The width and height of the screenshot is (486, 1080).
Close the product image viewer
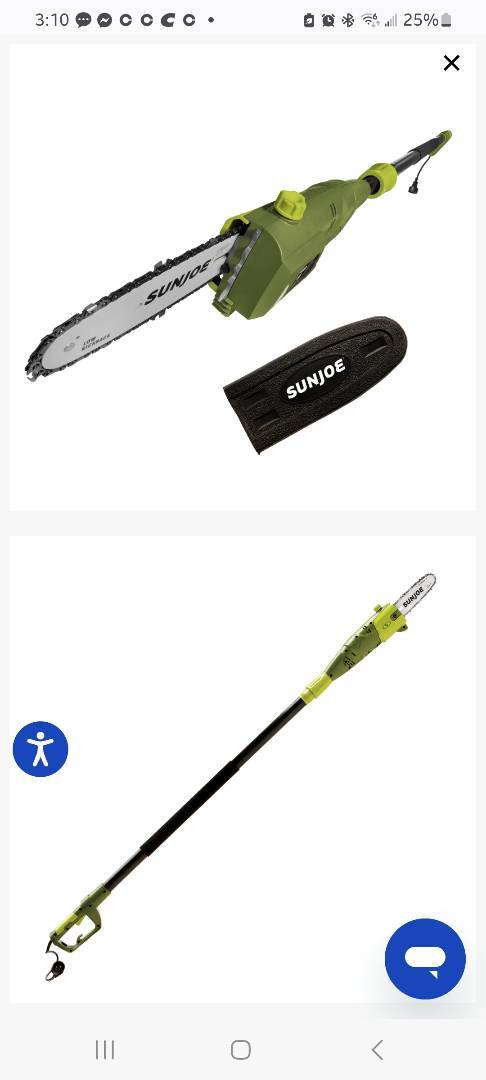(x=452, y=63)
